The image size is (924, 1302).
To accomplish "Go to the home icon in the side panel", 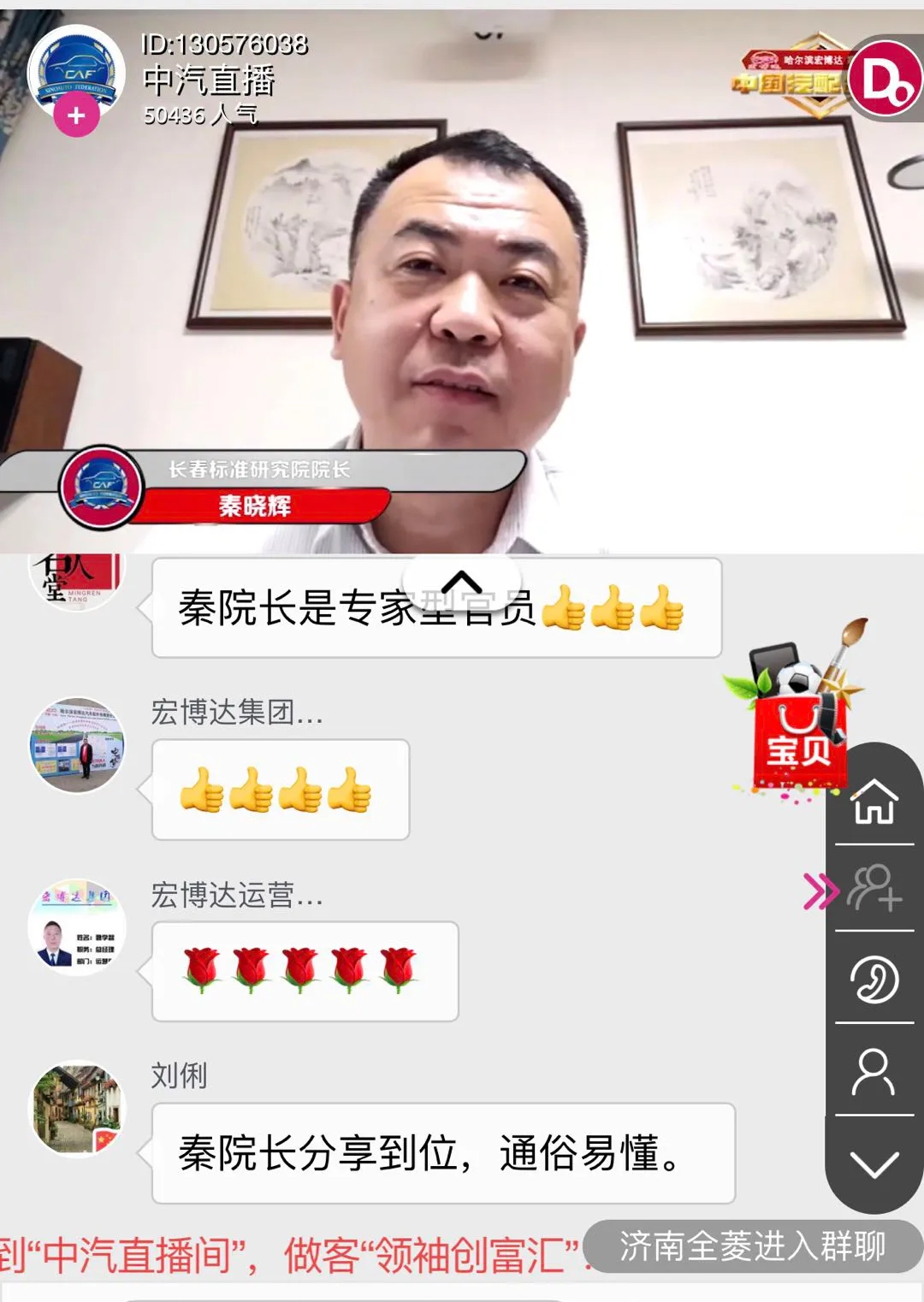I will [874, 802].
